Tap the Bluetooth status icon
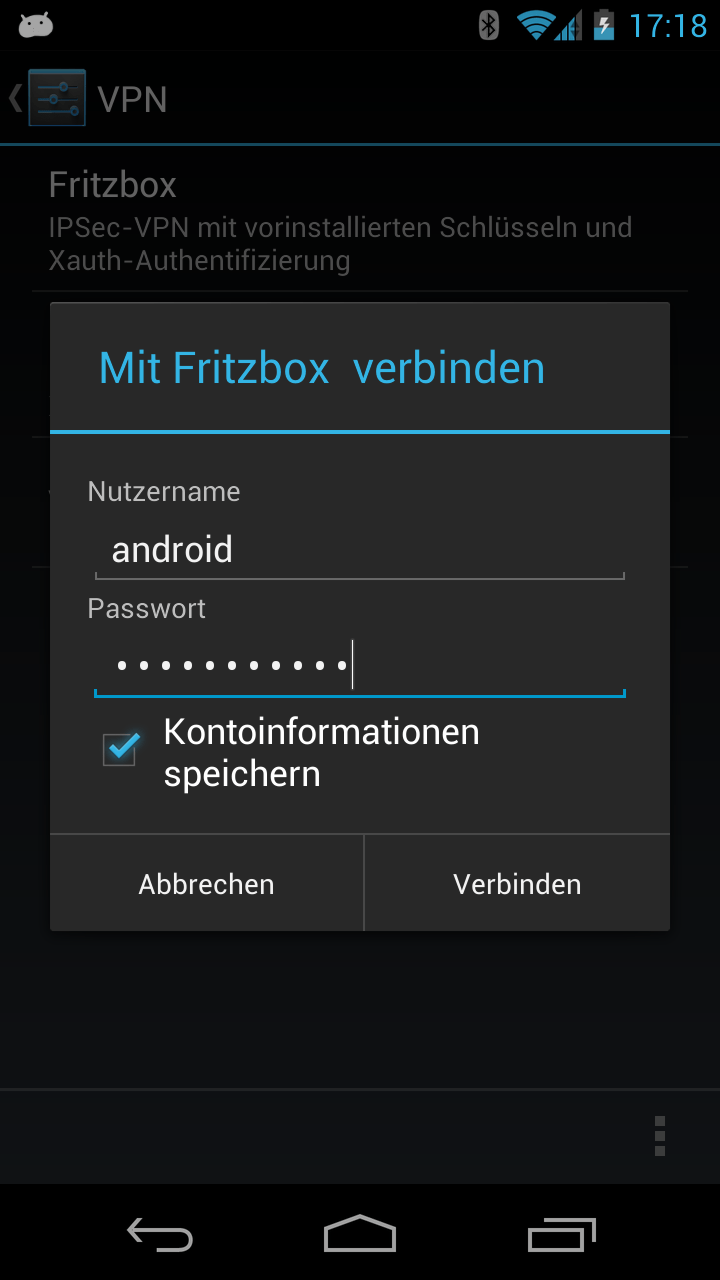Viewport: 720px width, 1280px height. tap(487, 25)
